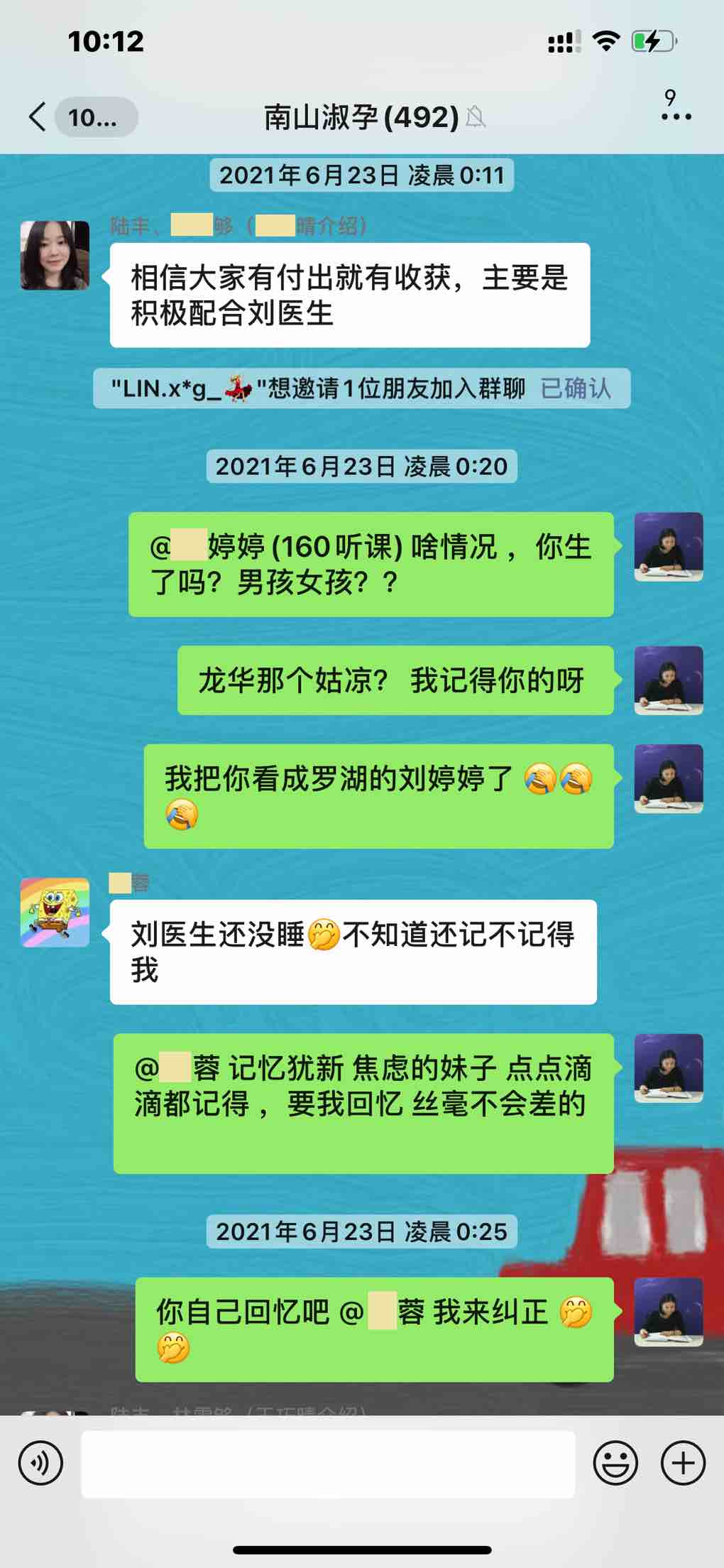Viewport: 724px width, 1568px height.
Task: Open profile of the woman avatar sender
Action: (x=55, y=256)
